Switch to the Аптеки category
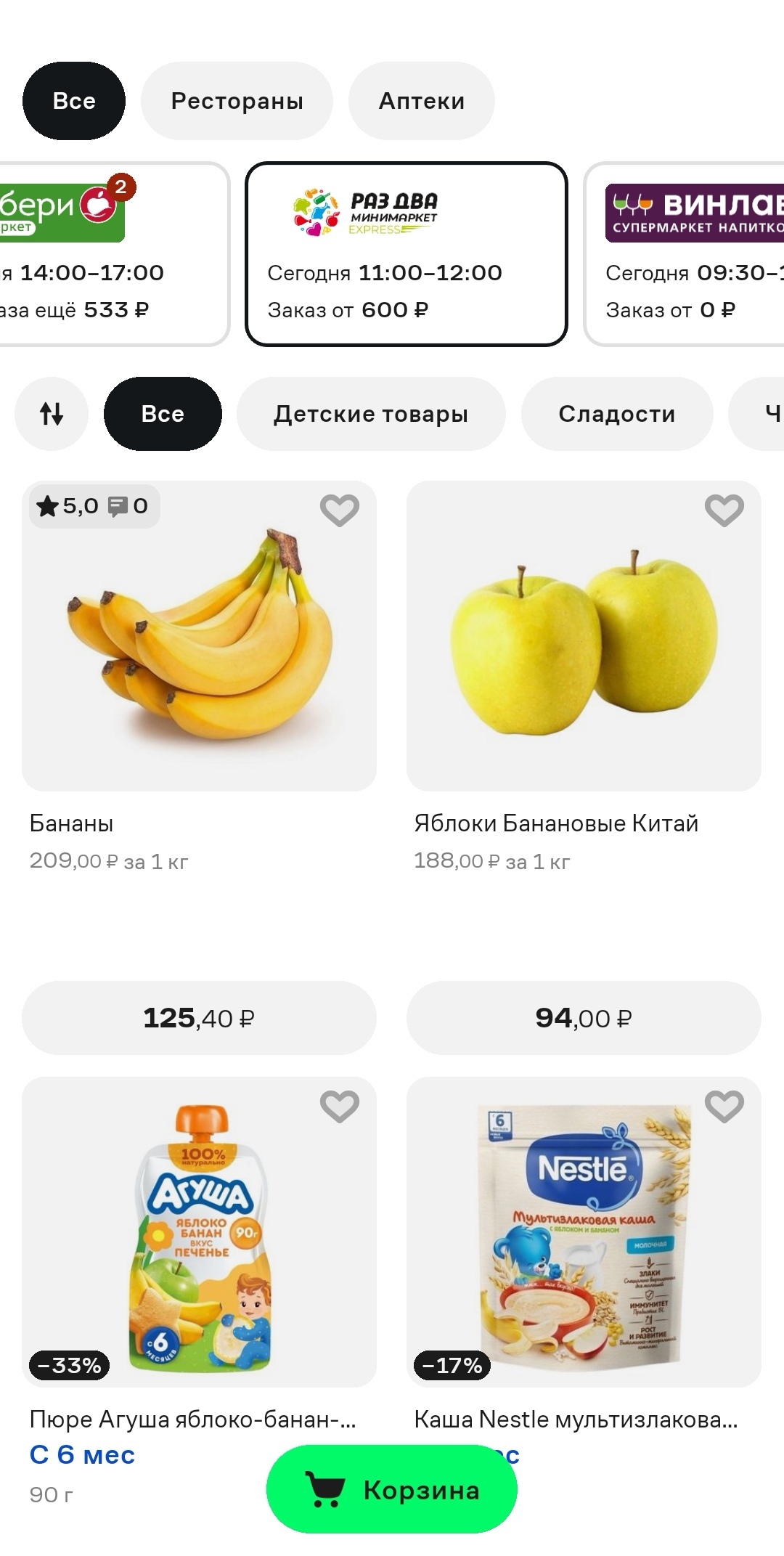784x1556 pixels. (x=421, y=101)
